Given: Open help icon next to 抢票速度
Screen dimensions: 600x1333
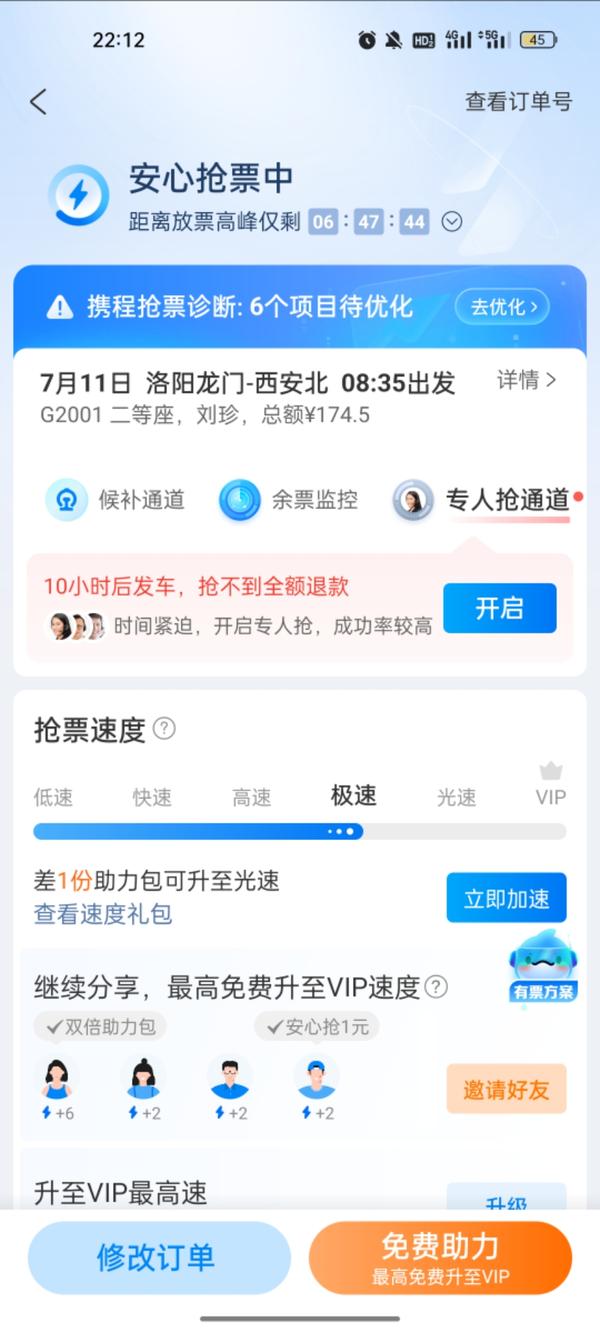Looking at the screenshot, I should point(165,729).
